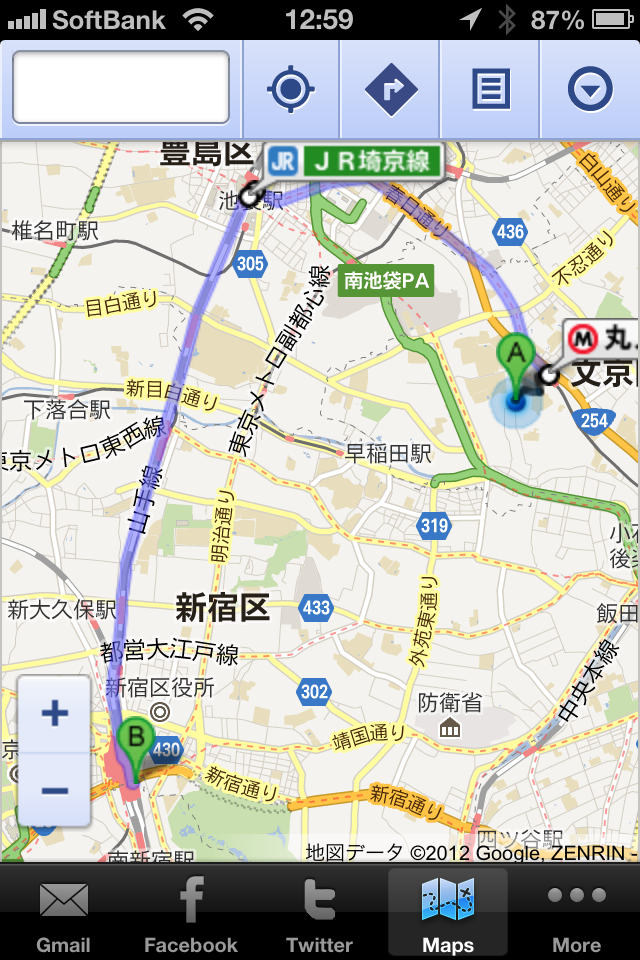Tap the JR埼京線 station label
Image resolution: width=640 pixels, height=960 pixels.
click(x=355, y=160)
